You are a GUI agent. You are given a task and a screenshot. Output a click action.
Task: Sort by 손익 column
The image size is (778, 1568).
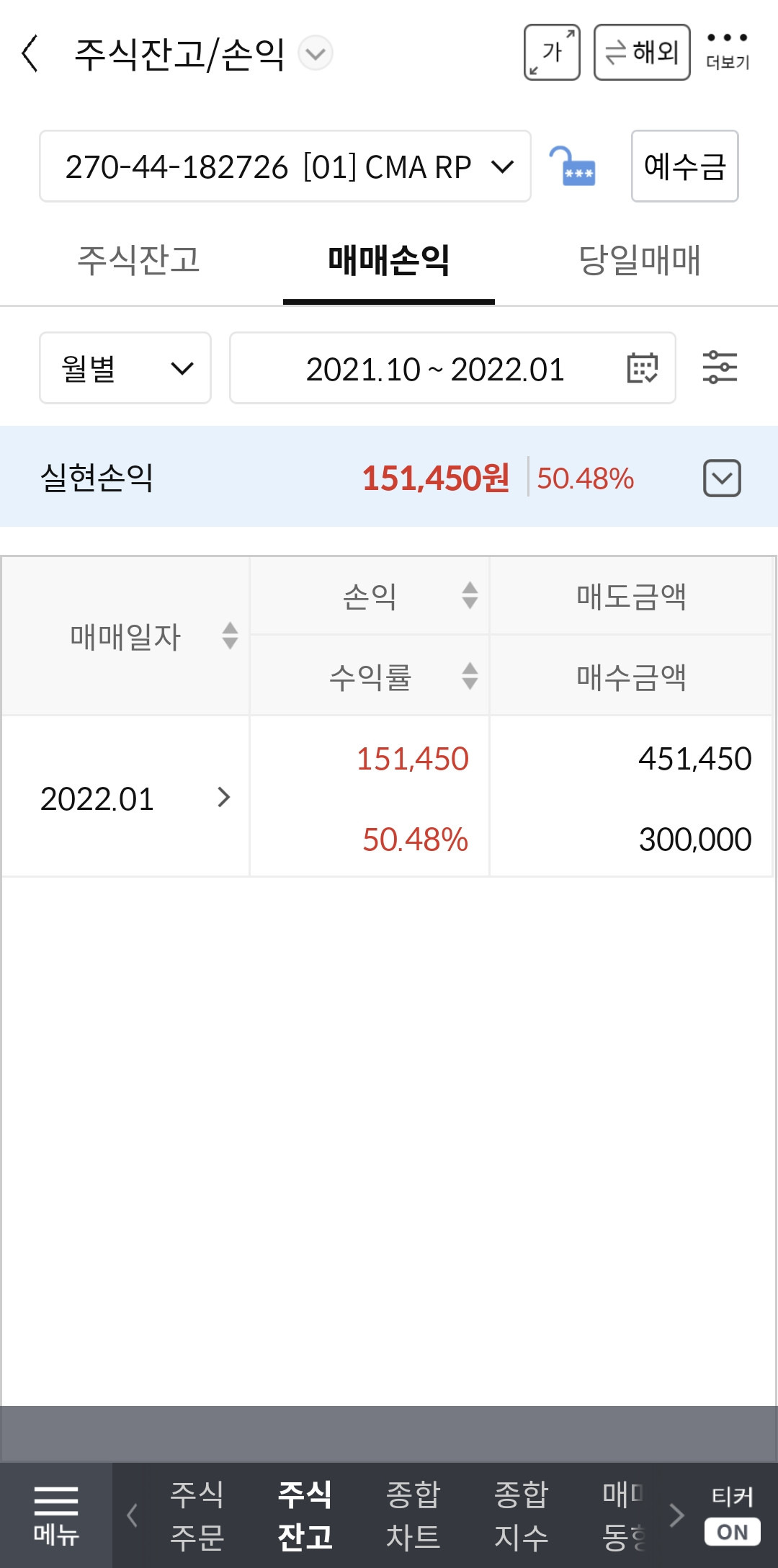[x=370, y=596]
